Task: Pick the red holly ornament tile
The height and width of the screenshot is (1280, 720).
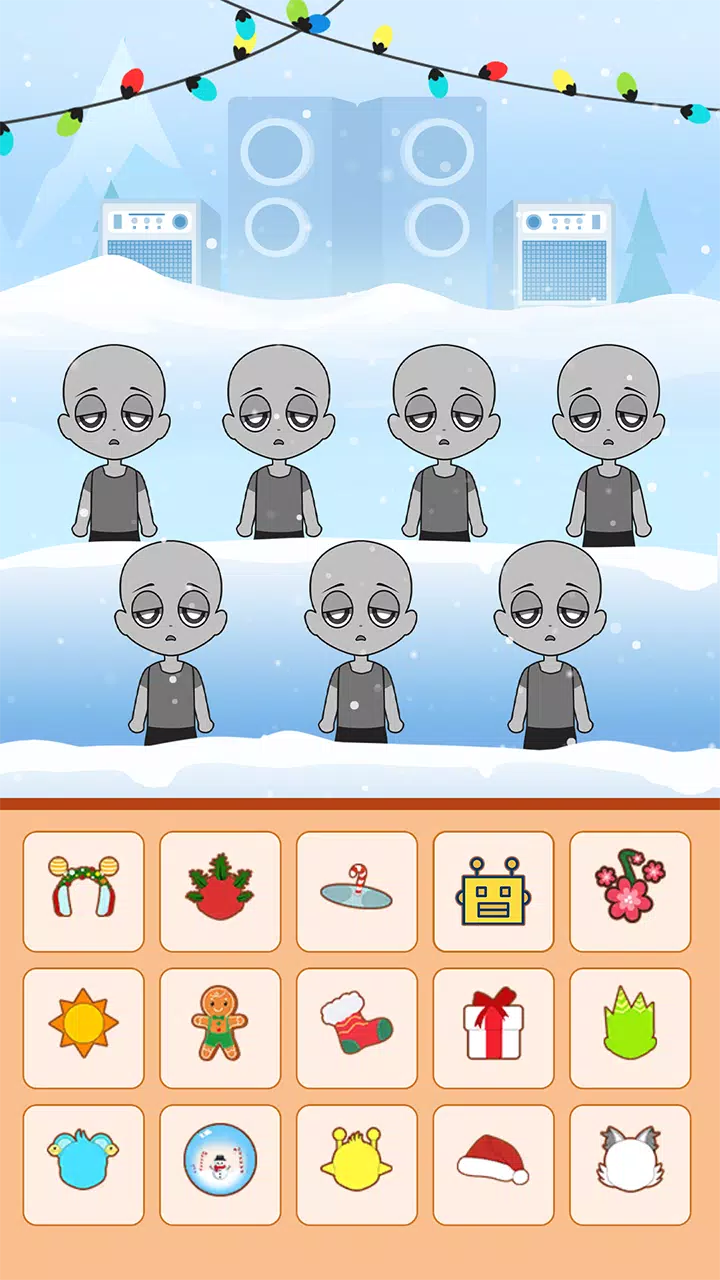Action: click(220, 891)
